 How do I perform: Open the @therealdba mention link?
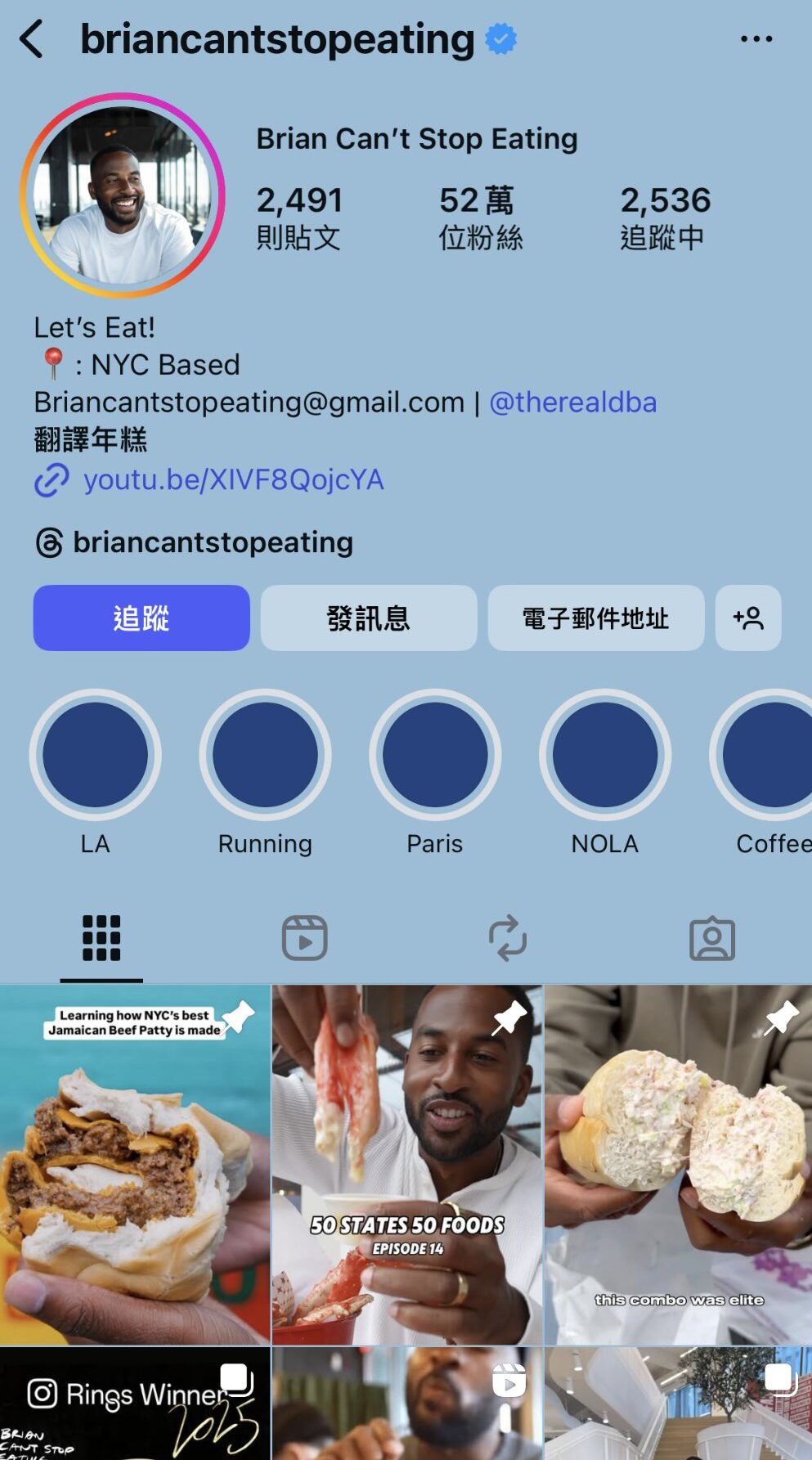(572, 402)
